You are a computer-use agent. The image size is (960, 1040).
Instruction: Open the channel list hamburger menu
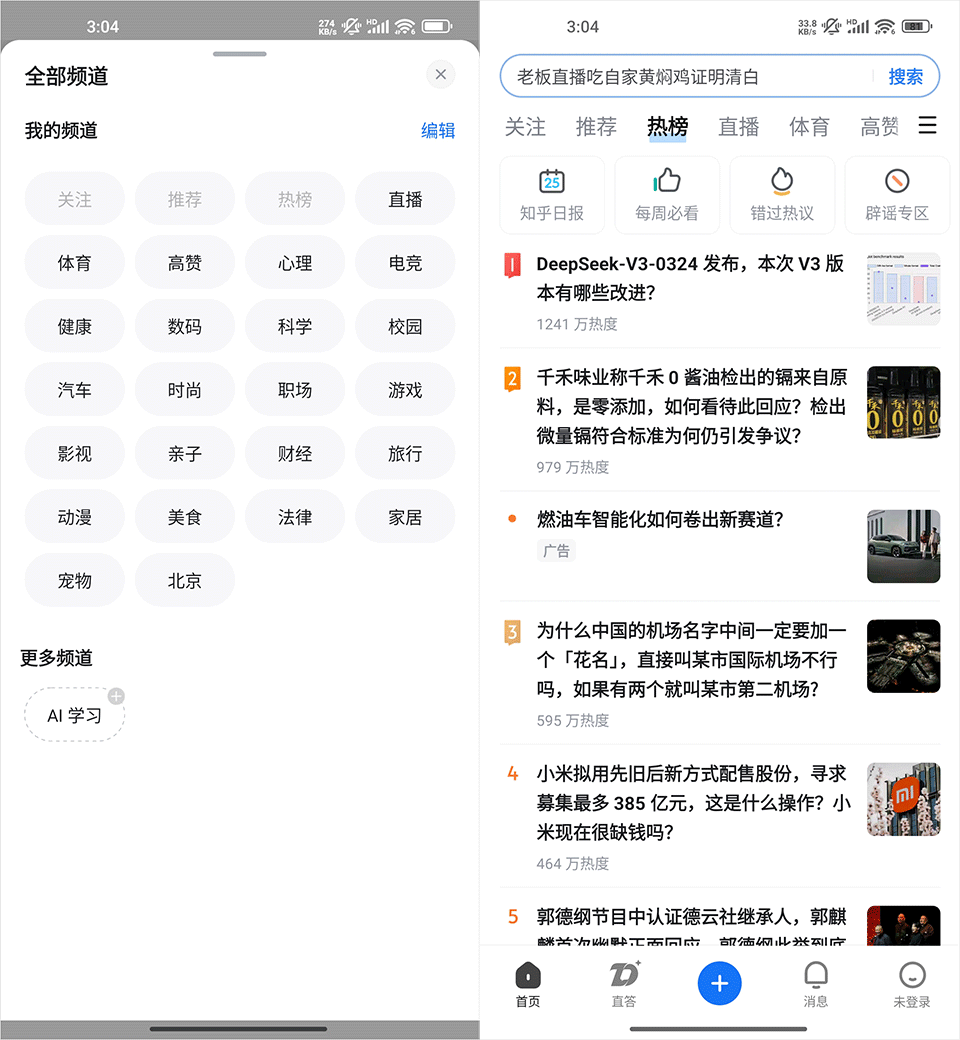pyautogui.click(x=927, y=126)
